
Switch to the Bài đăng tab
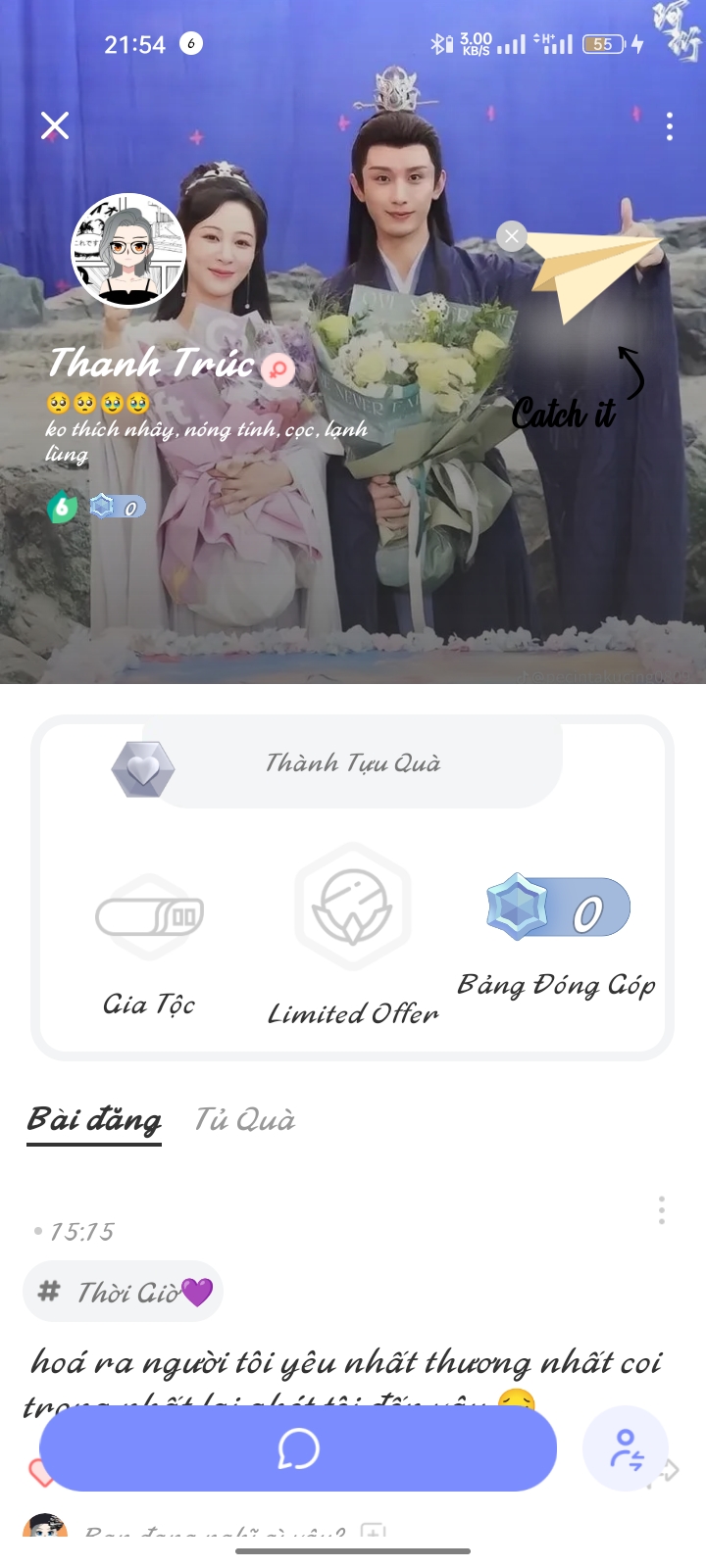(94, 1120)
